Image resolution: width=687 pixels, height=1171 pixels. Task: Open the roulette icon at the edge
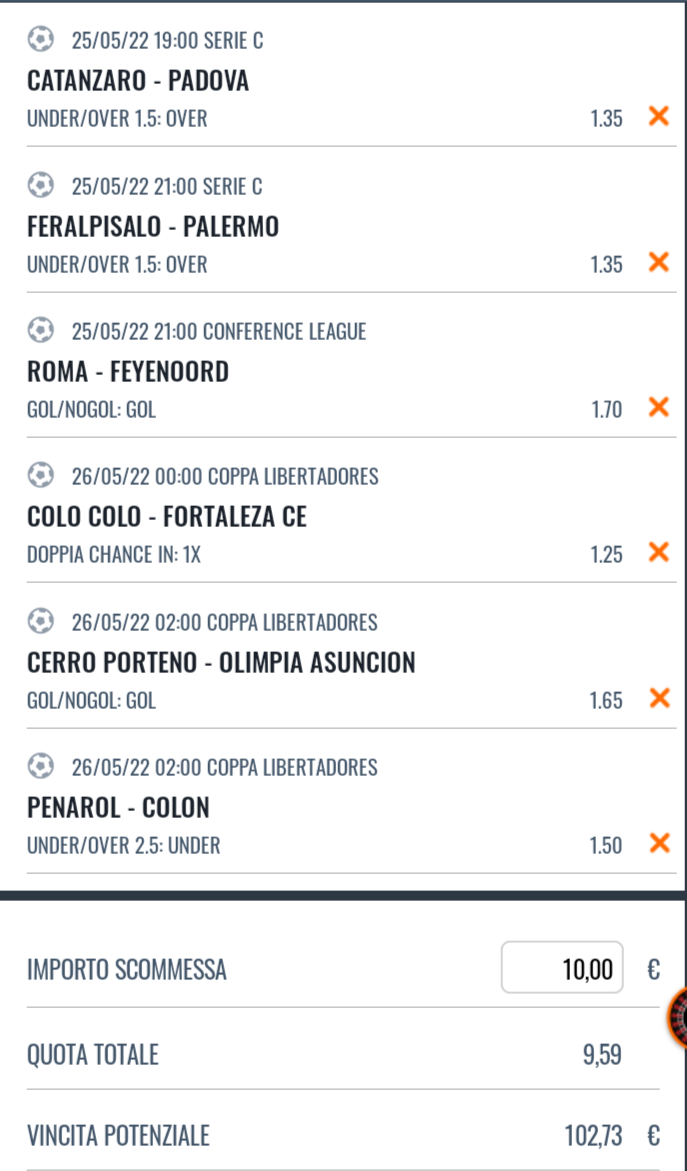coord(679,1018)
